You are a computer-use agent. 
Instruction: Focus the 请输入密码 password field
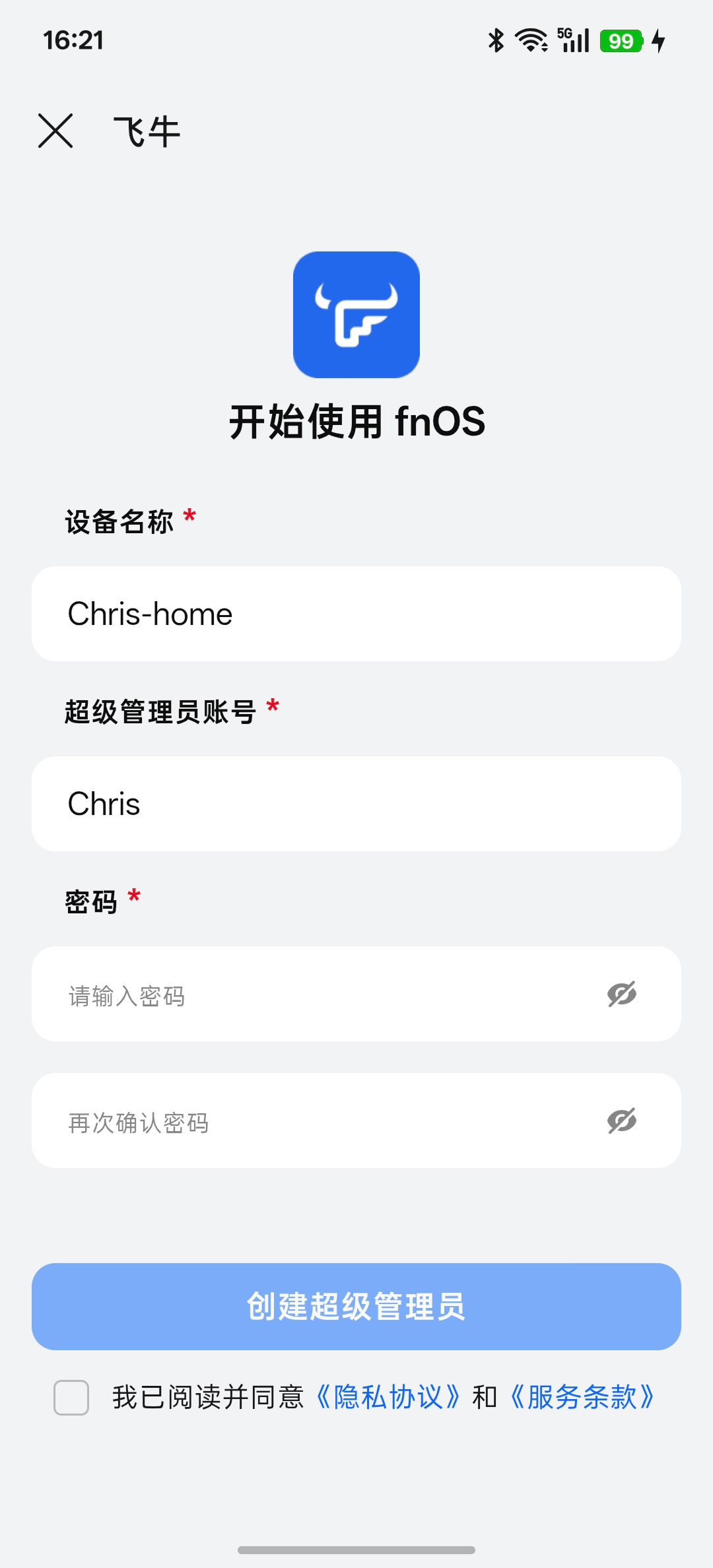click(x=317, y=995)
